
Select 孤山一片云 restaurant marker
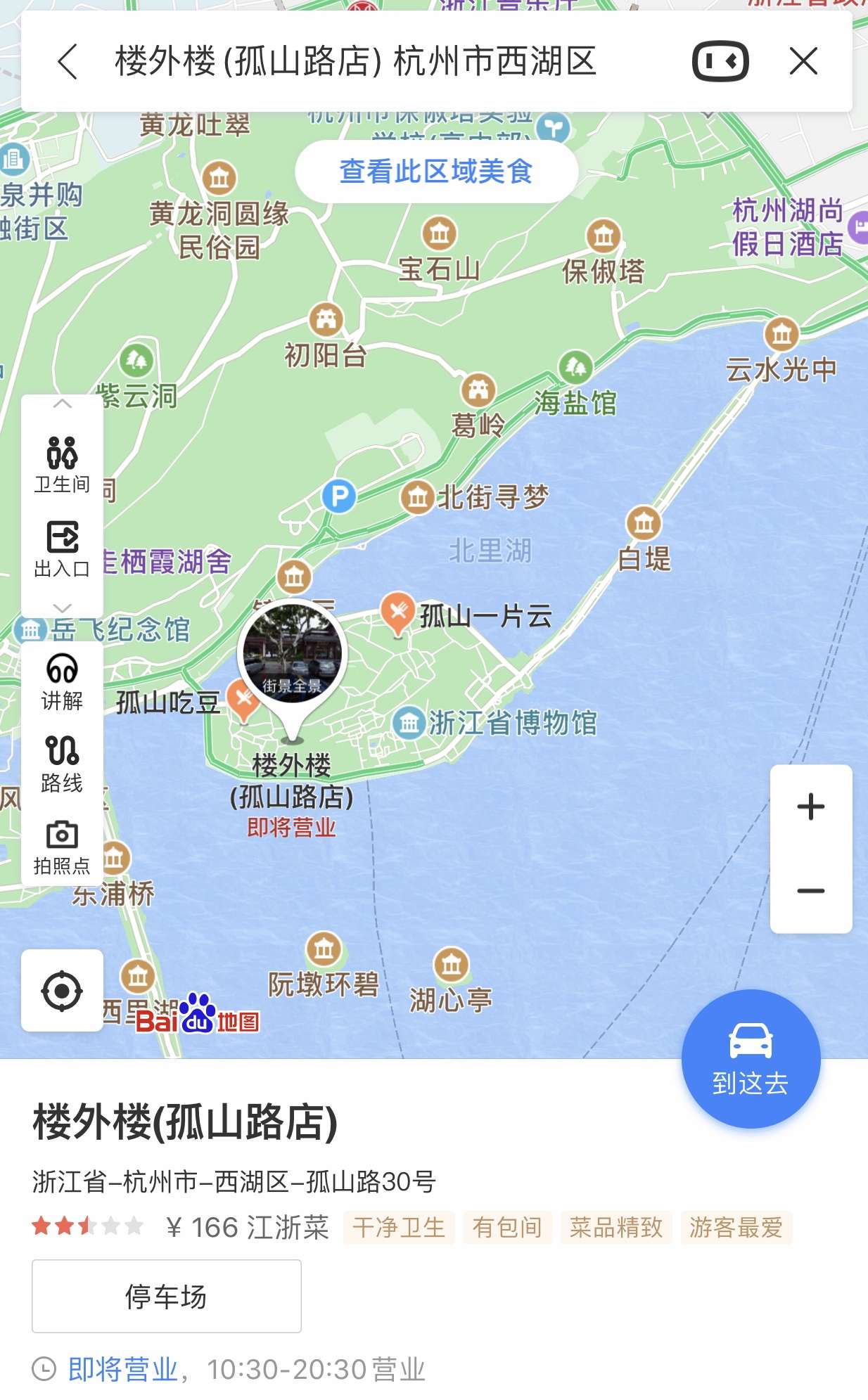coord(398,610)
